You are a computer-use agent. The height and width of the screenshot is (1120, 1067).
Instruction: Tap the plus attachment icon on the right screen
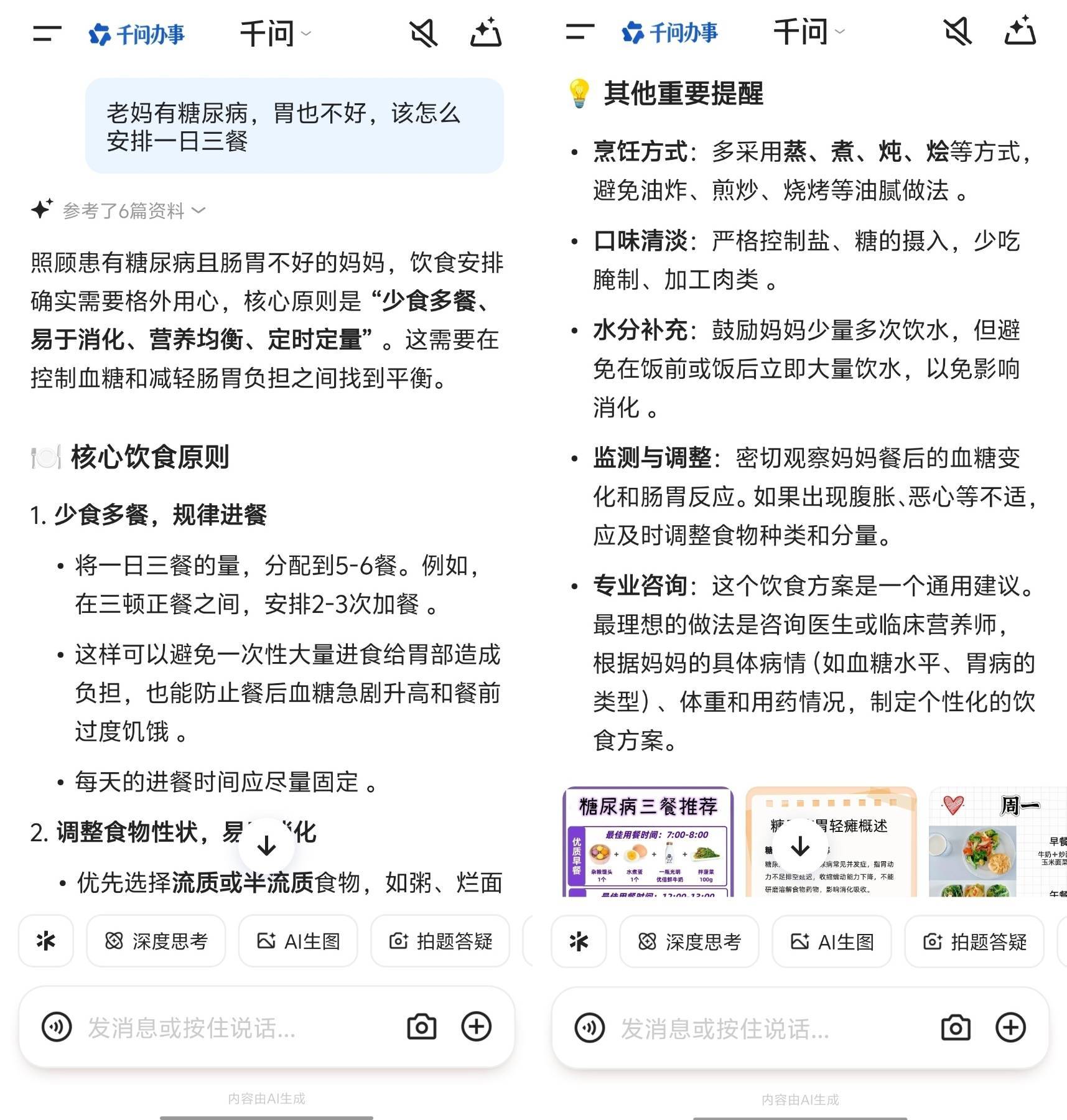(x=1010, y=1028)
